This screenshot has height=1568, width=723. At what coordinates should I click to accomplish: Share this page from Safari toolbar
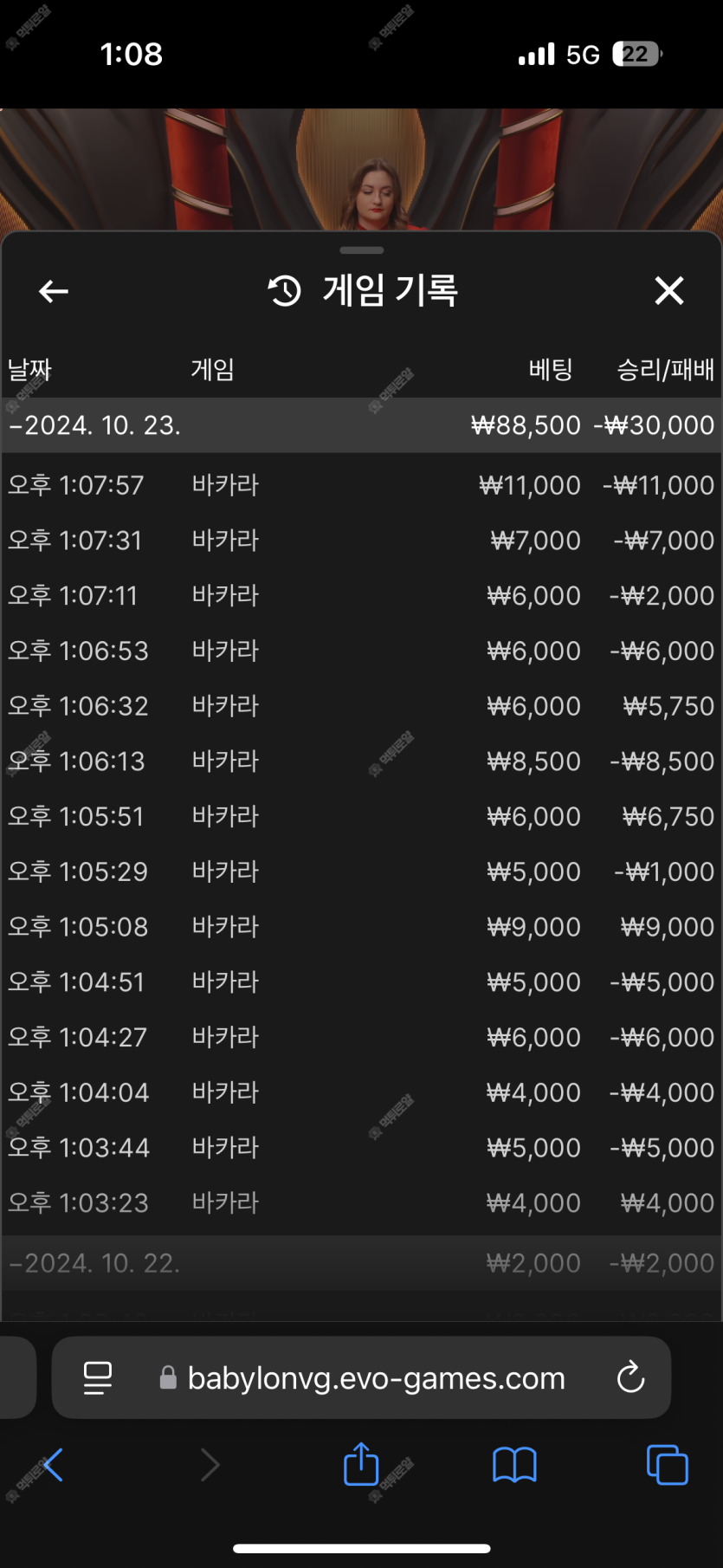pos(361,1464)
